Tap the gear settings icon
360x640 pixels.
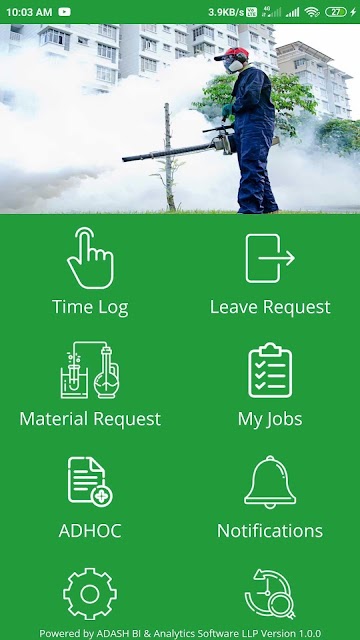pos(90,594)
